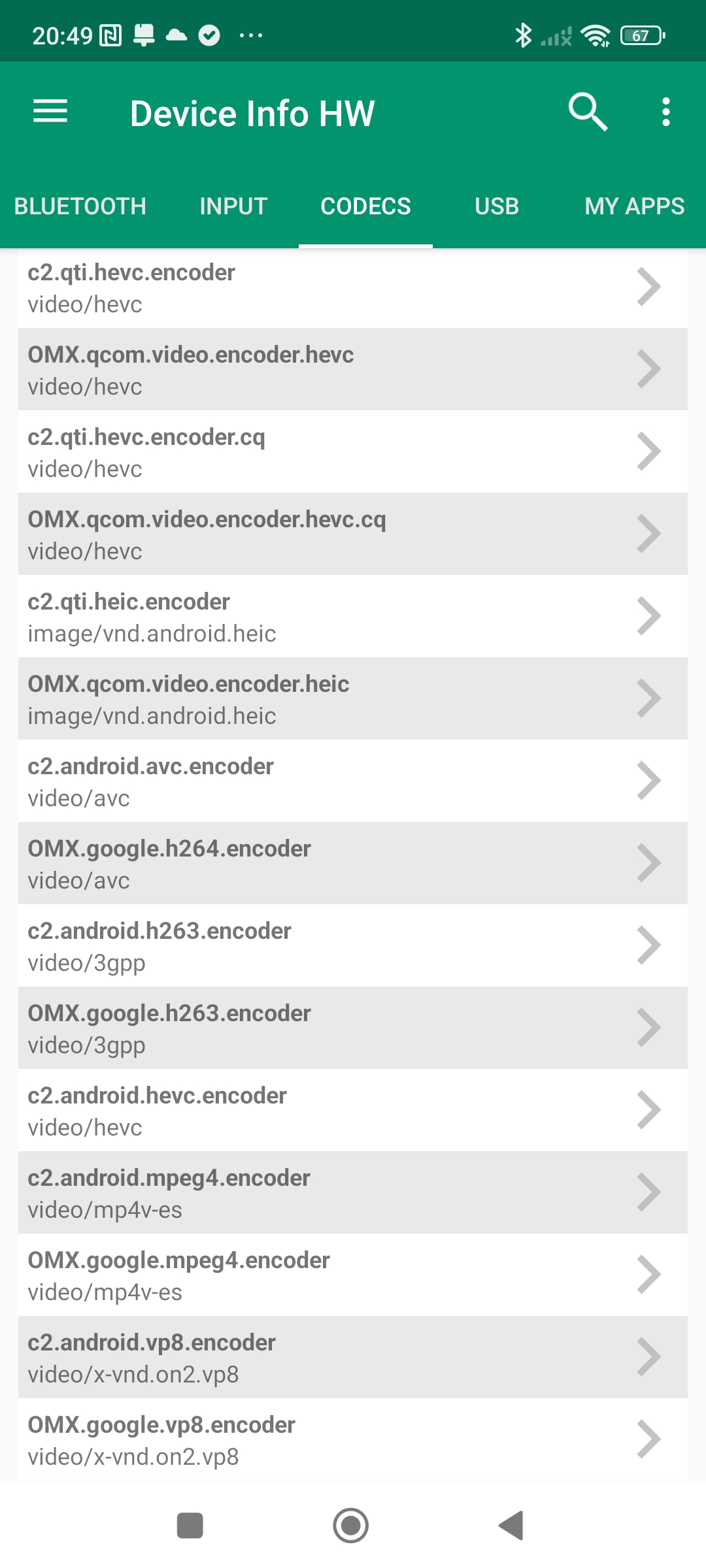The image size is (706, 1568).
Task: View OMX.qcom.video.encoder.heic details
Action: click(x=353, y=699)
